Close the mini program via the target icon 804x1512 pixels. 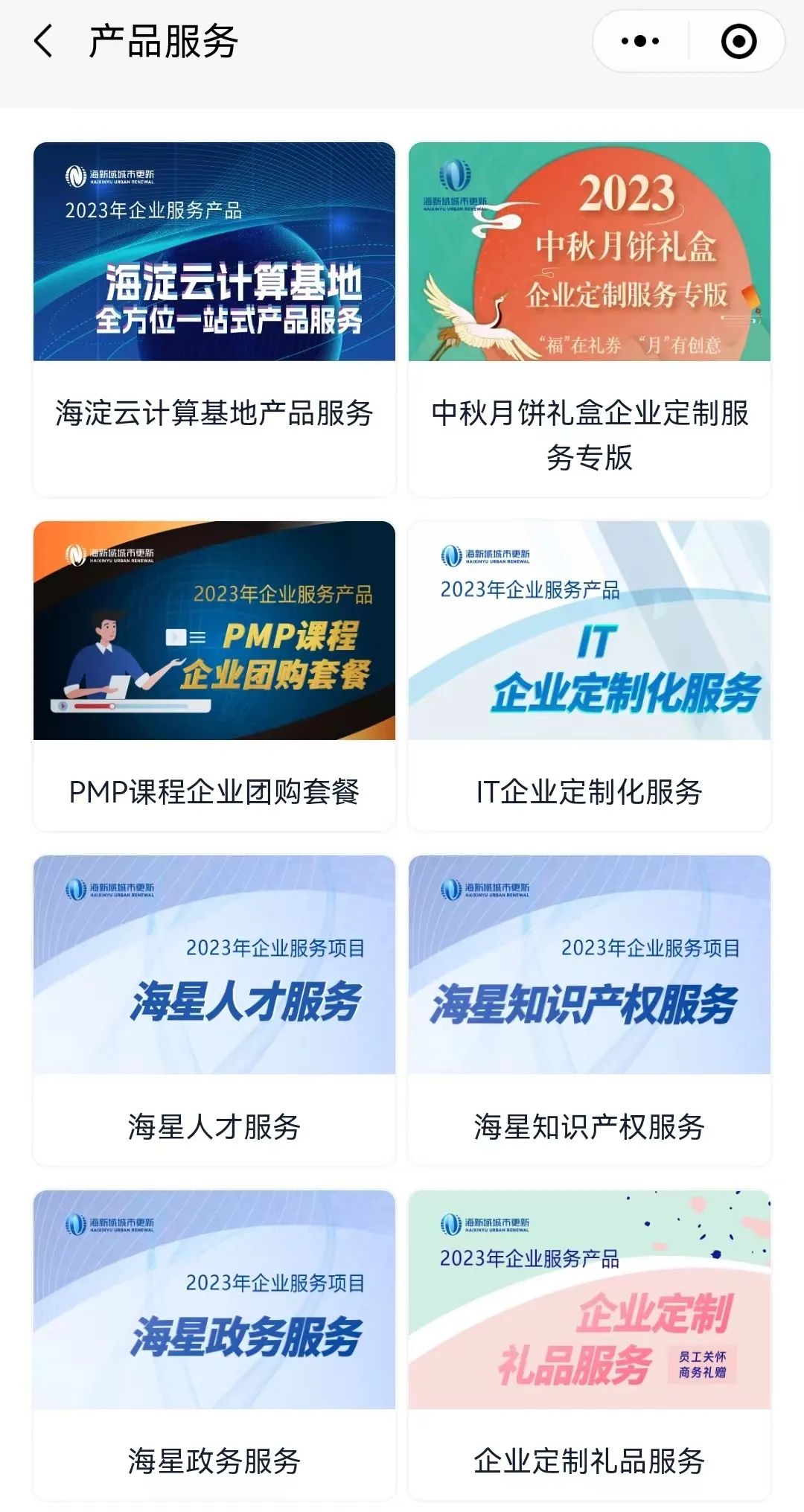click(738, 41)
